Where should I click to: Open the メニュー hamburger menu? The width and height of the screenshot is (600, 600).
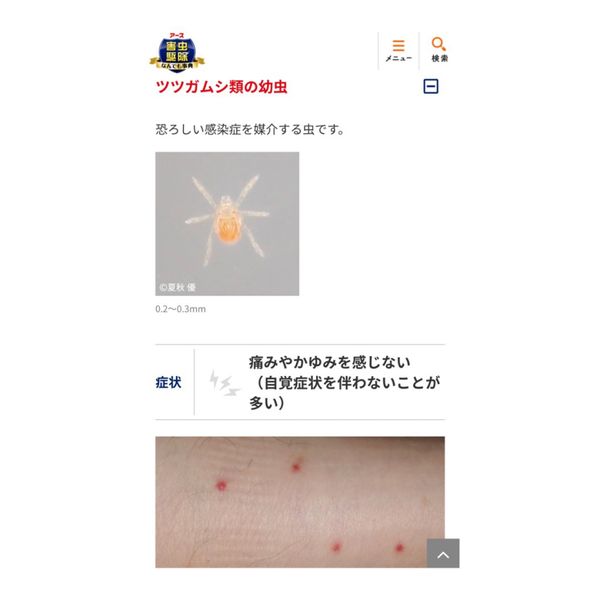point(398,51)
